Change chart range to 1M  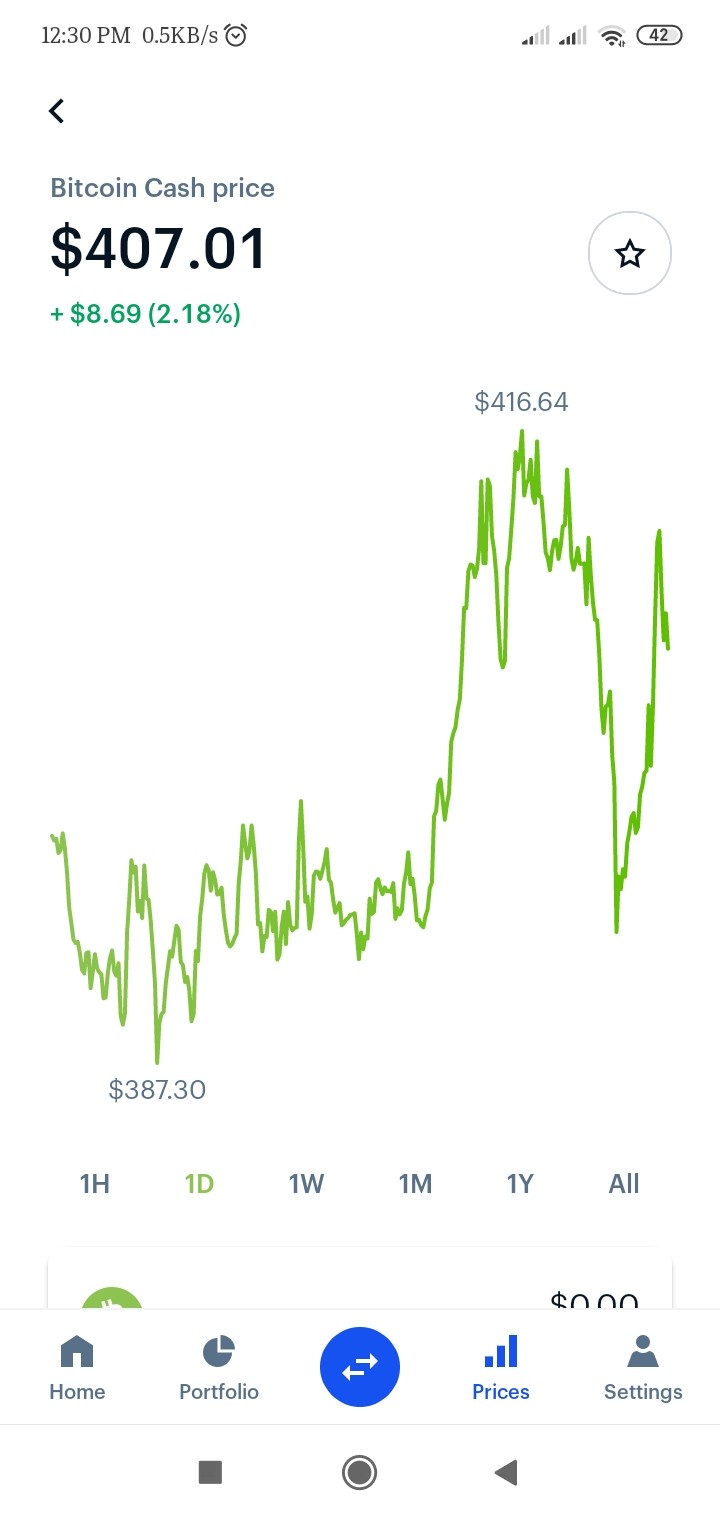415,1184
